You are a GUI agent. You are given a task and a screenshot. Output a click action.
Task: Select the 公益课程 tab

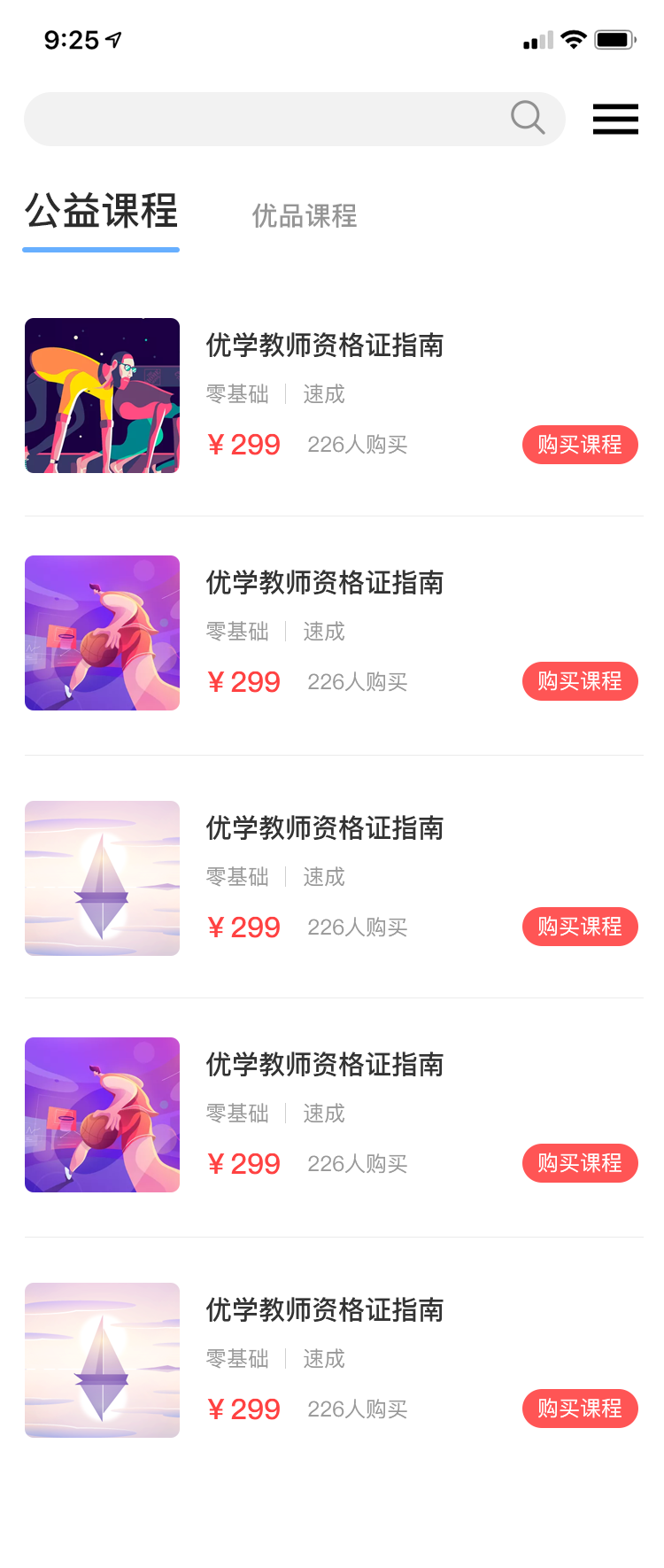coord(100,213)
